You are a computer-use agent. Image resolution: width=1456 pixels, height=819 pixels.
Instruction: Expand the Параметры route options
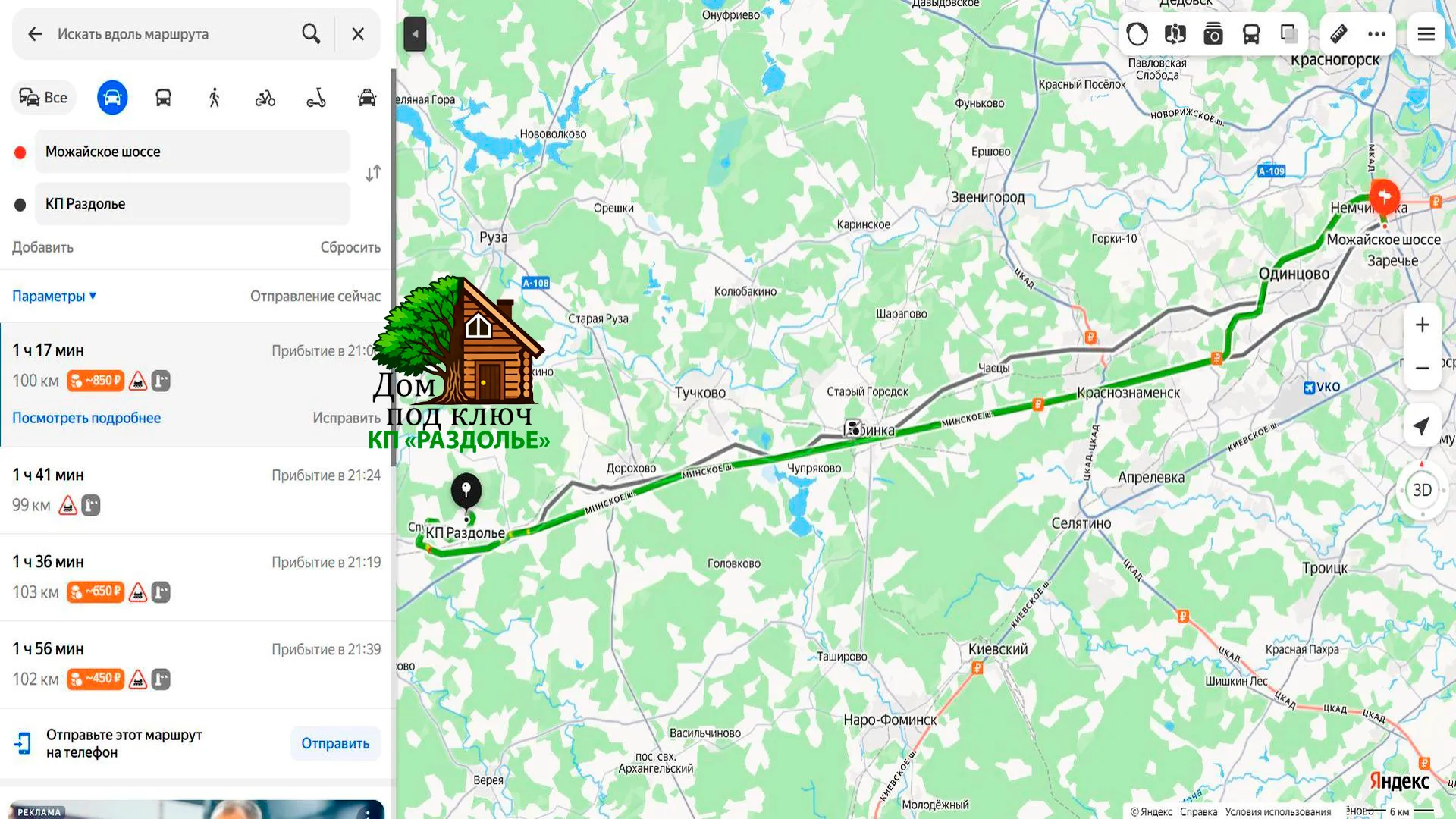pyautogui.click(x=54, y=297)
